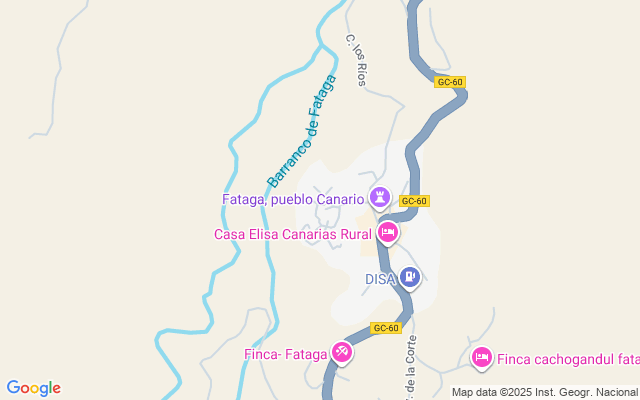Select the Casa Elisa Canarias Rural lodging pin
This screenshot has width=640, height=400.
click(389, 234)
